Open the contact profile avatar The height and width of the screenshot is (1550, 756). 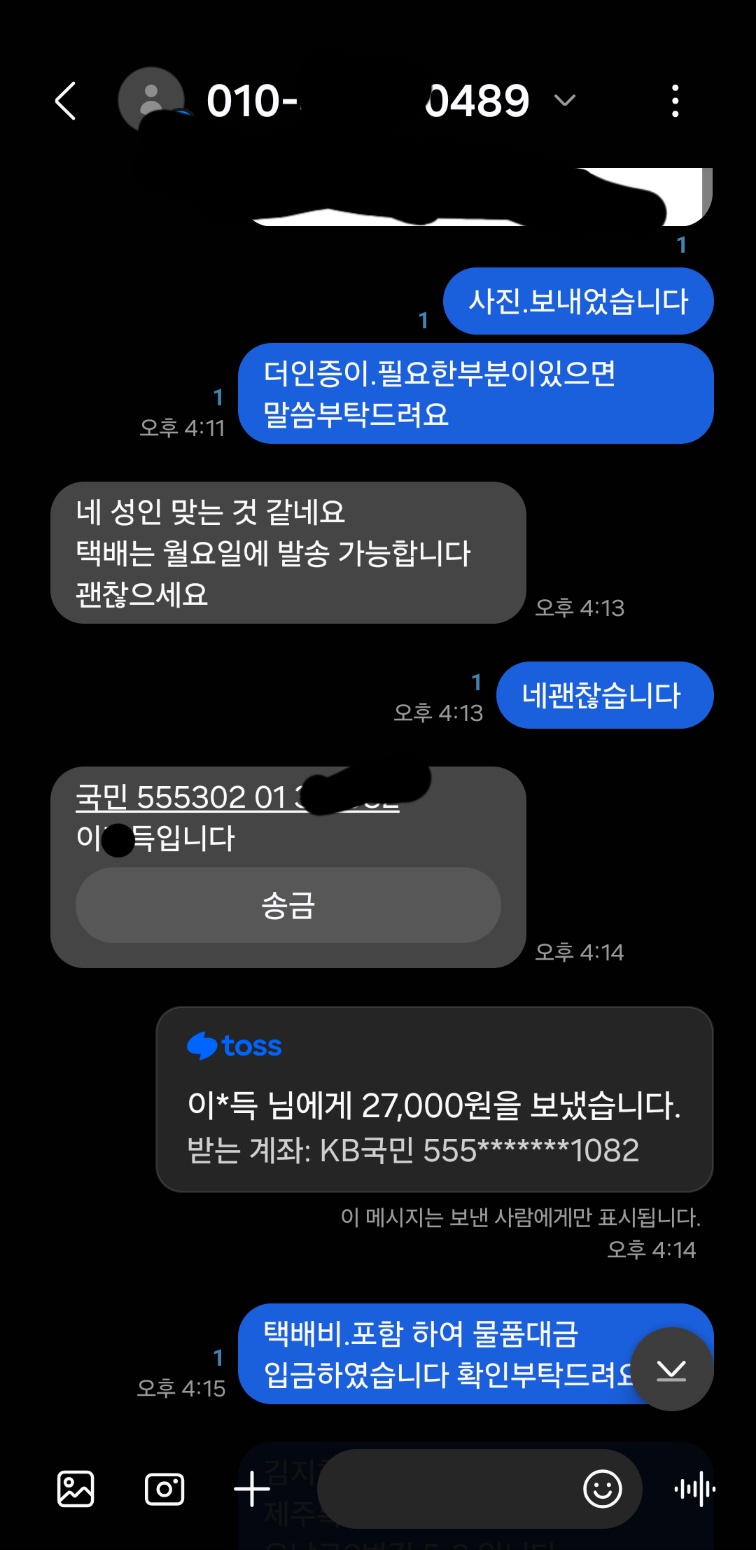point(150,99)
